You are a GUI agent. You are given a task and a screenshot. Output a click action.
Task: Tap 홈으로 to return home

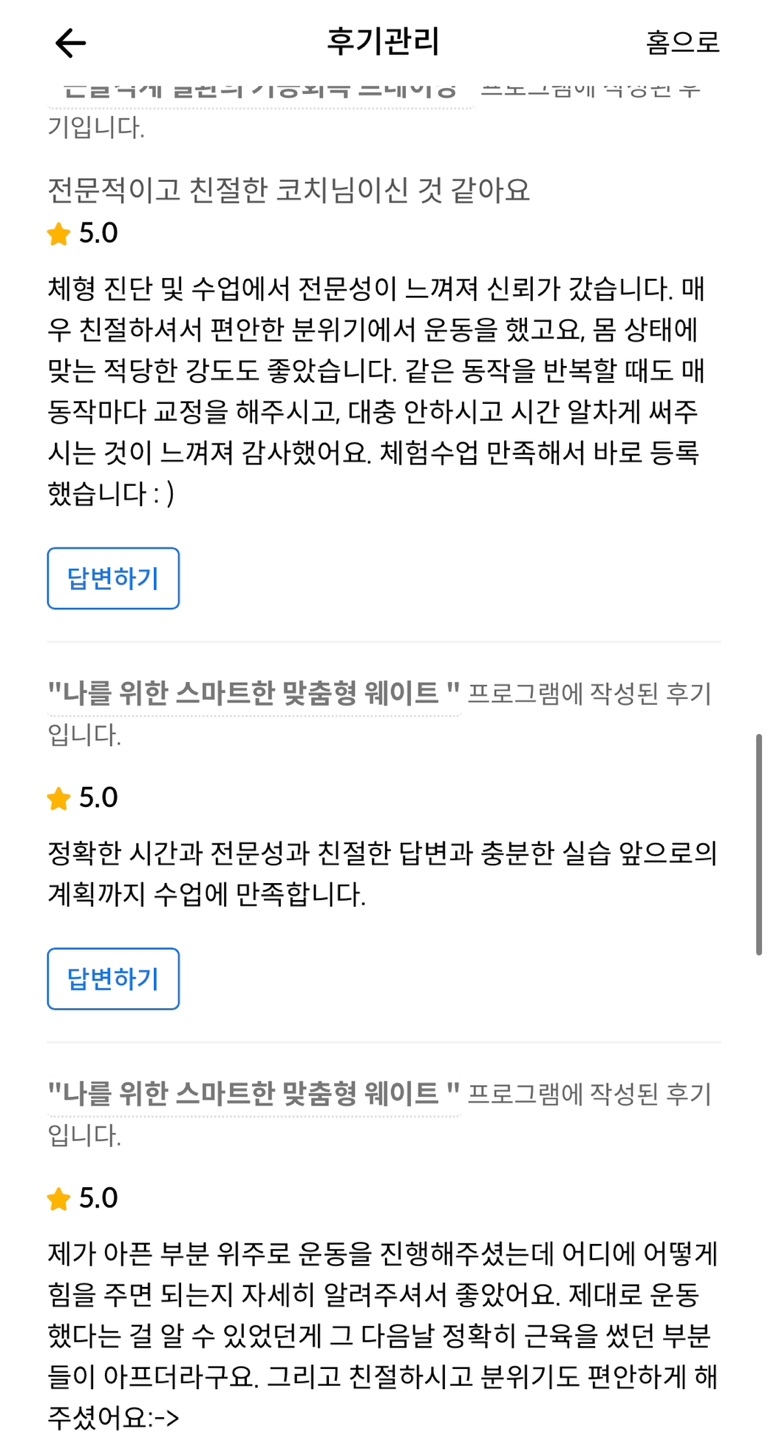click(x=683, y=42)
